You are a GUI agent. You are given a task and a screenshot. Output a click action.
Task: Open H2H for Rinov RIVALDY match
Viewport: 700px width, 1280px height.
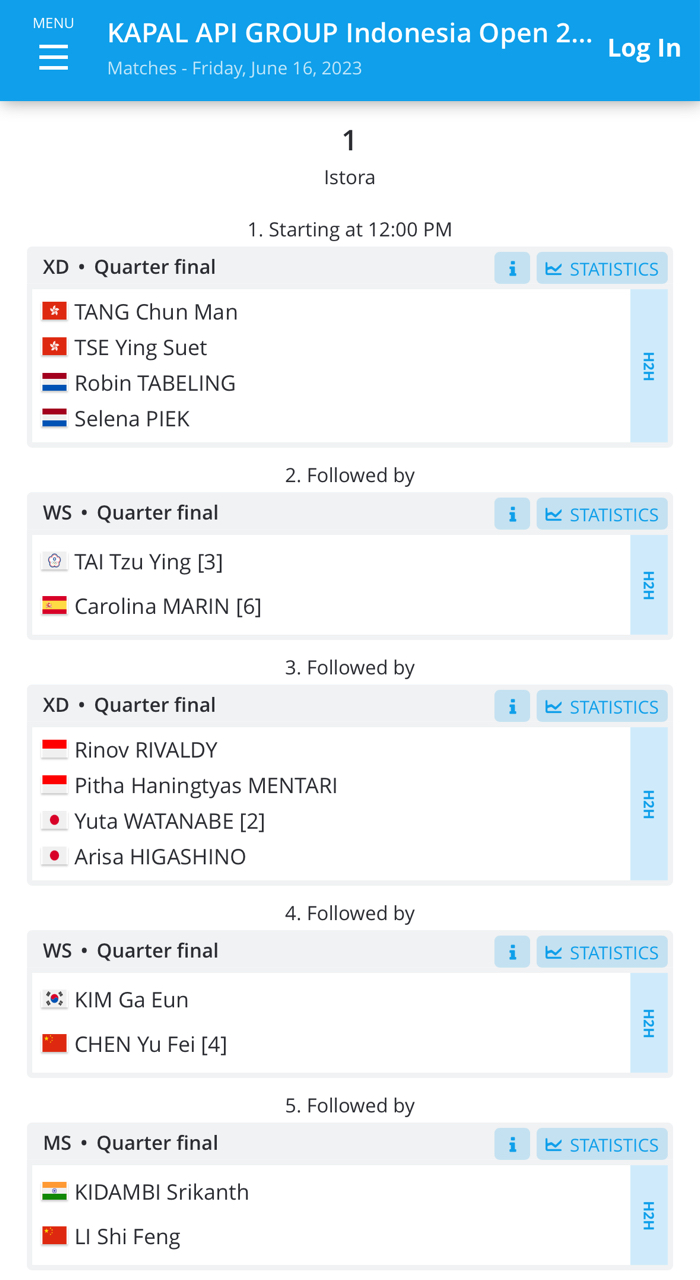(648, 804)
